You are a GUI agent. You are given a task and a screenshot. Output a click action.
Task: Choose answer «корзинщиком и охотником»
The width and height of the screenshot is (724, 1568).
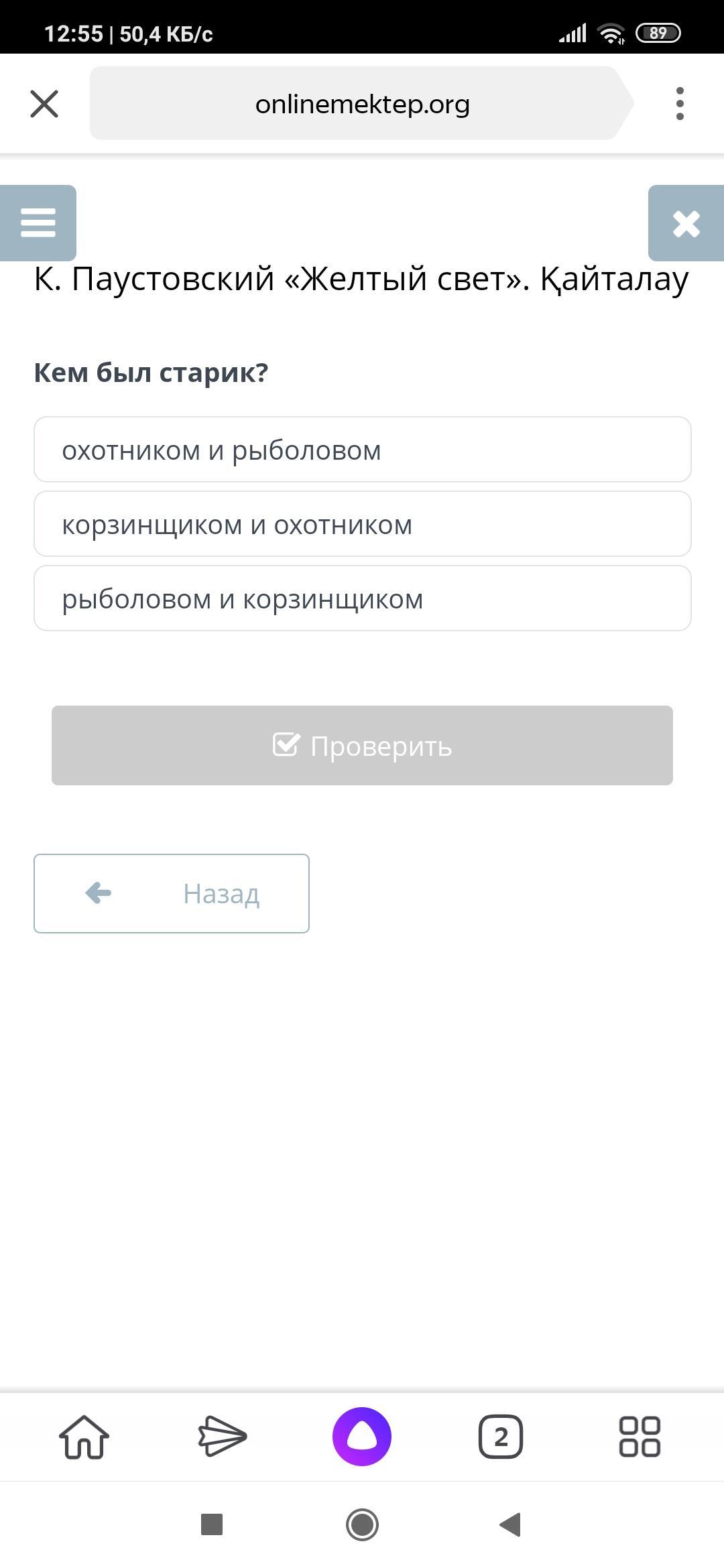pyautogui.click(x=363, y=524)
